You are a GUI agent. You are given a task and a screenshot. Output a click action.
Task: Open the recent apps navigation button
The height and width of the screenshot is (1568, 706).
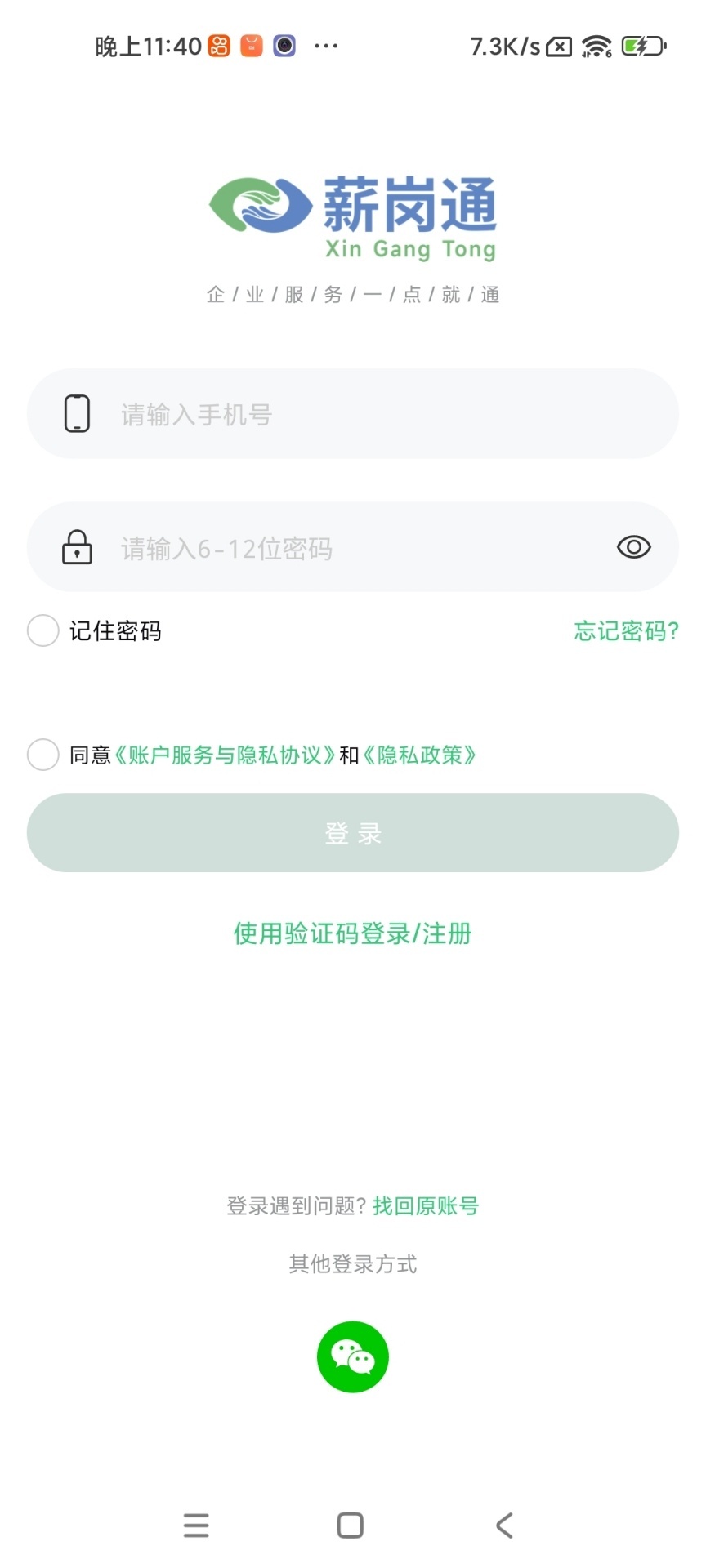click(196, 1525)
